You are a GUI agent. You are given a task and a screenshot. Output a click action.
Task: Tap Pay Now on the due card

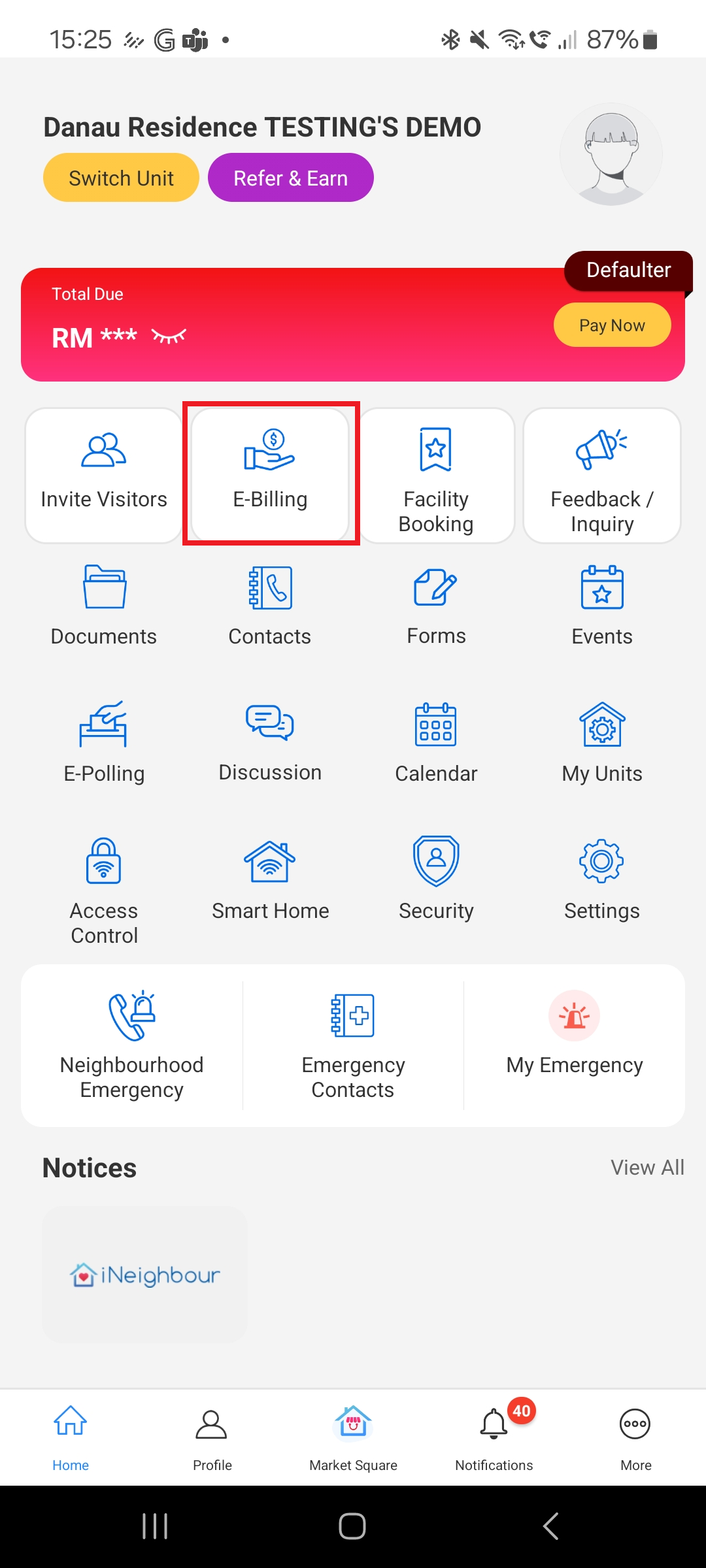(612, 325)
